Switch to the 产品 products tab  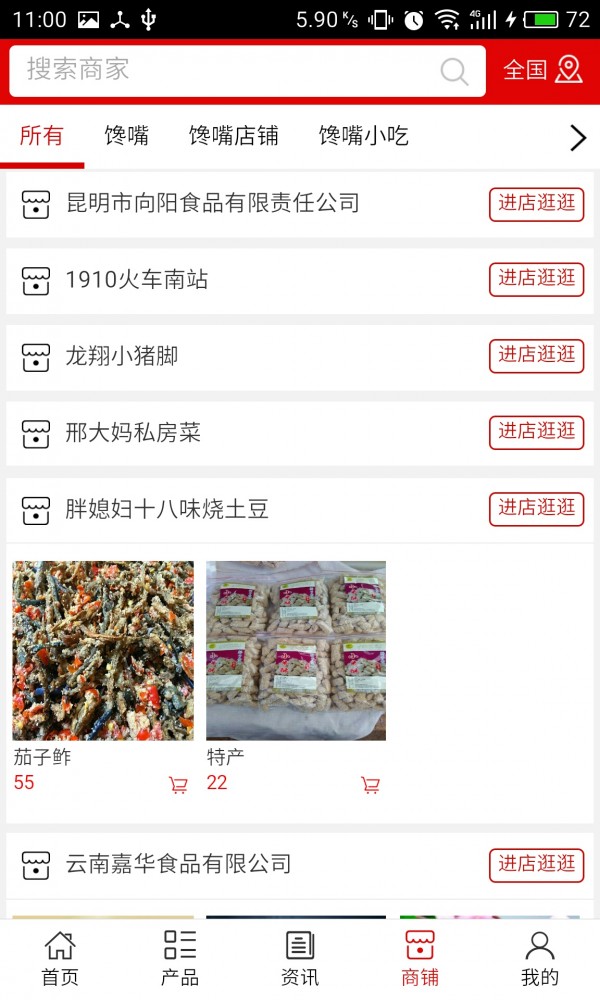click(180, 958)
